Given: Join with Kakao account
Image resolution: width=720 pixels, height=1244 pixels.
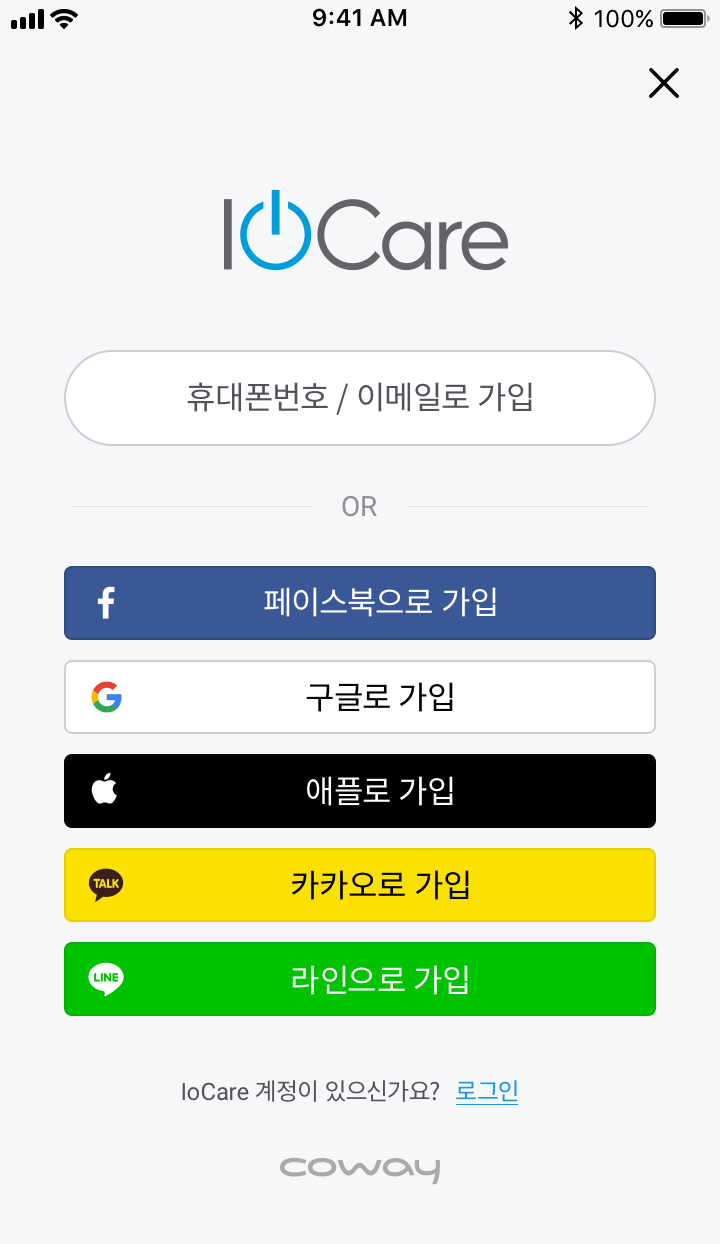Looking at the screenshot, I should pyautogui.click(x=360, y=885).
